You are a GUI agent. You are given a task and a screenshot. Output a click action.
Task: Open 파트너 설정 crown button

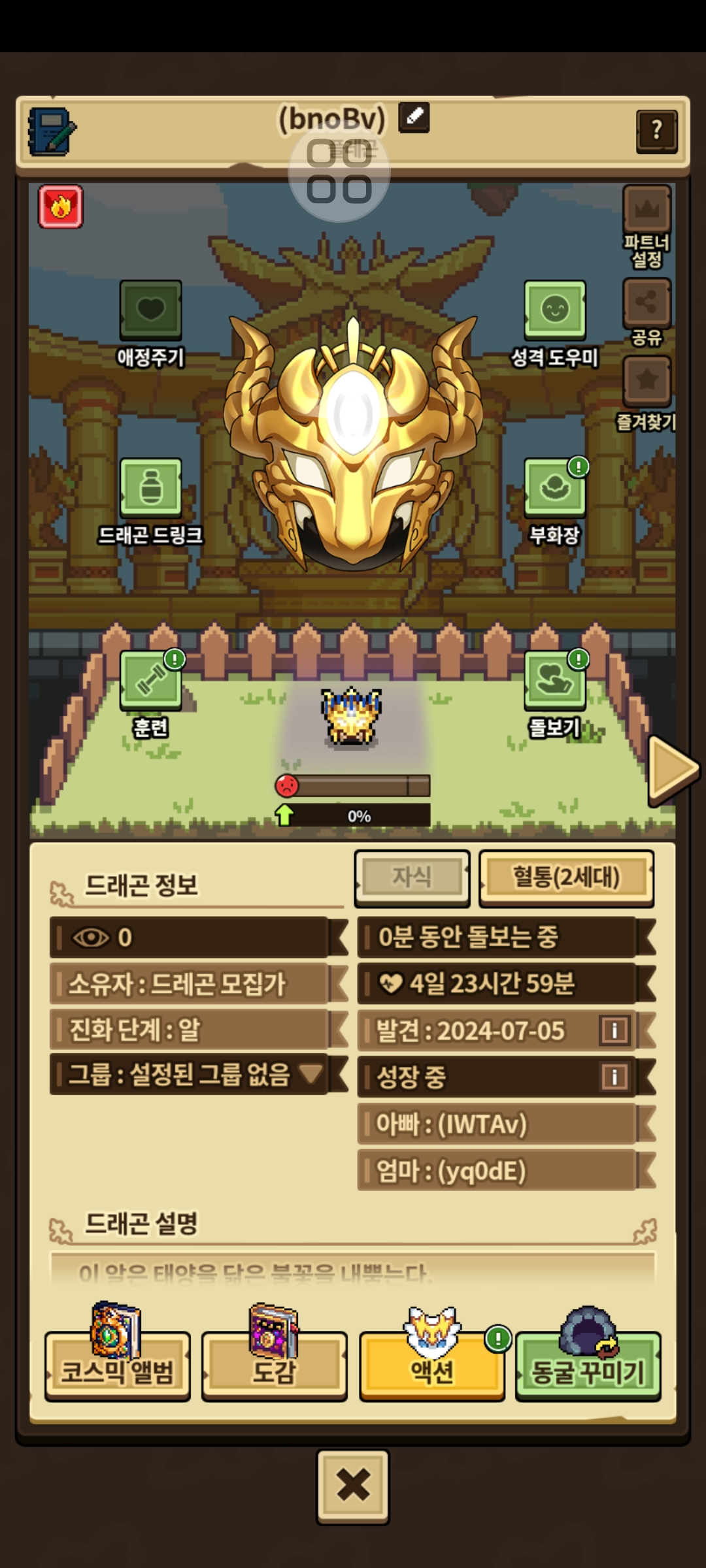(647, 210)
